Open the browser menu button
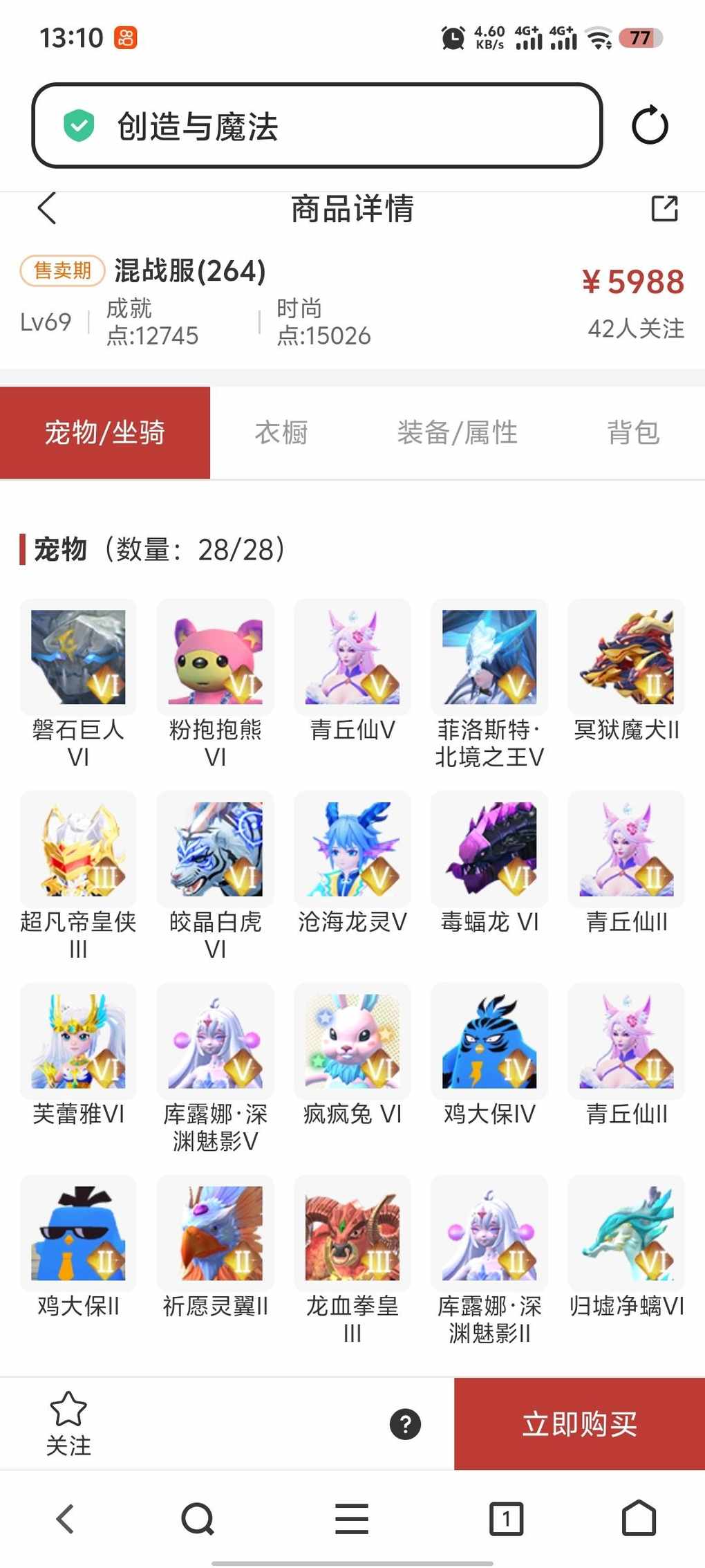705x1568 pixels. click(352, 1519)
